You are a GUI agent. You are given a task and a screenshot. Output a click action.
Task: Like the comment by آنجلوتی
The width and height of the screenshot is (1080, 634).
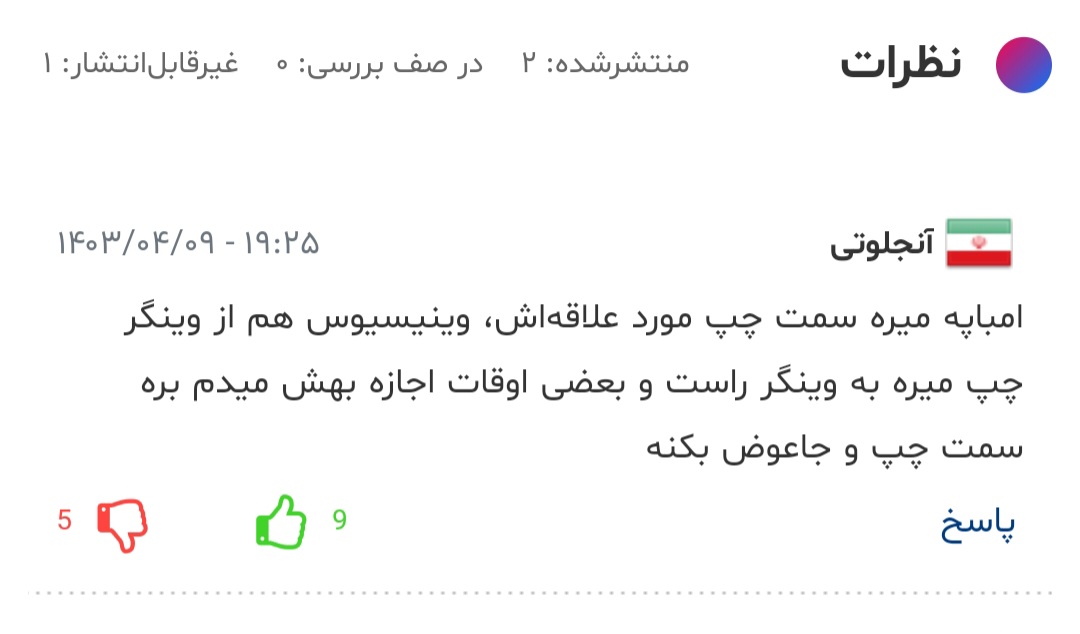coord(281,522)
